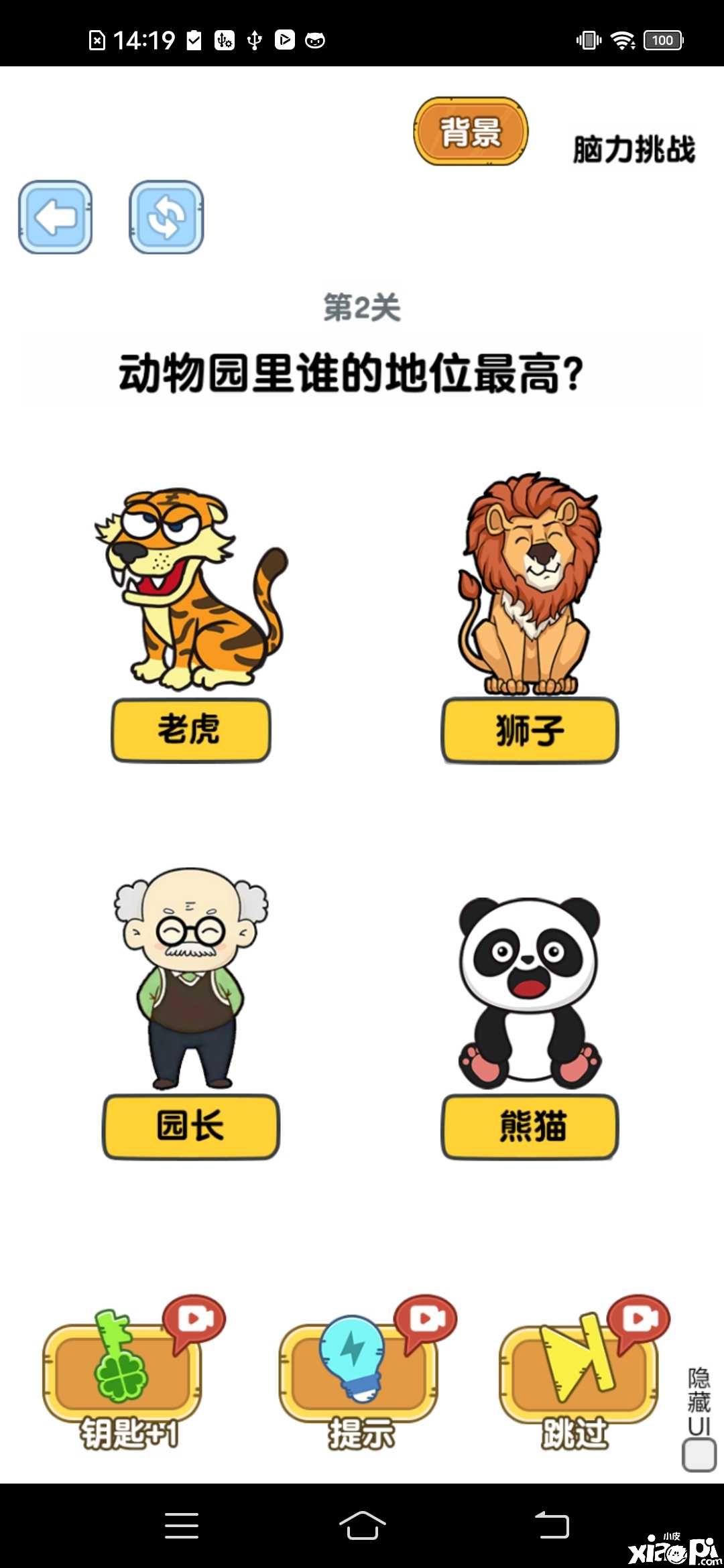Pick 园长 as the answer

[190, 1126]
